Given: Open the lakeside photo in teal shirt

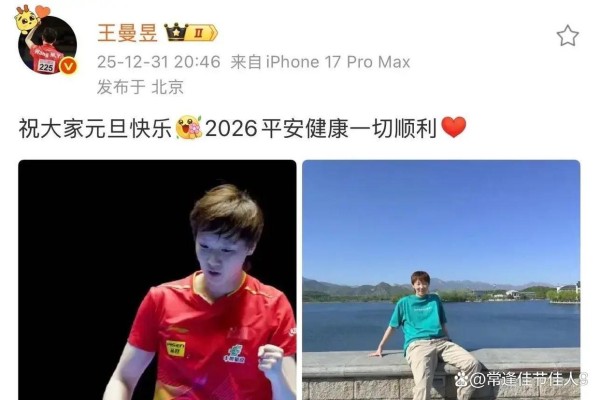Looking at the screenshot, I should pos(441,280).
